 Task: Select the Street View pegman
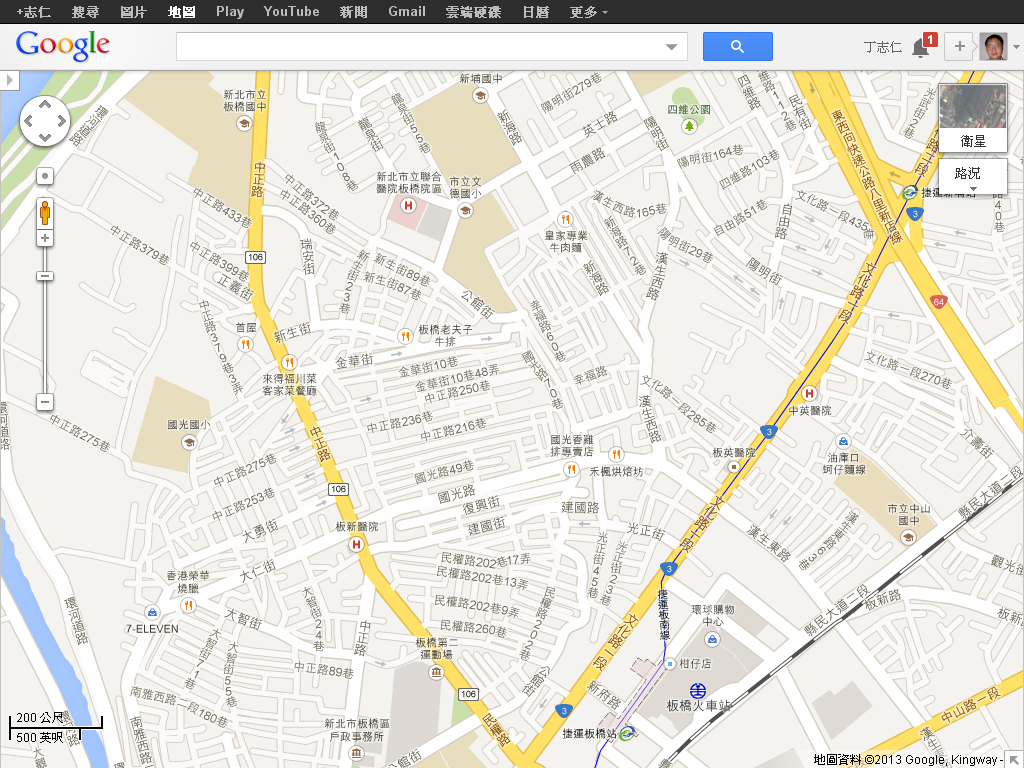(x=45, y=212)
